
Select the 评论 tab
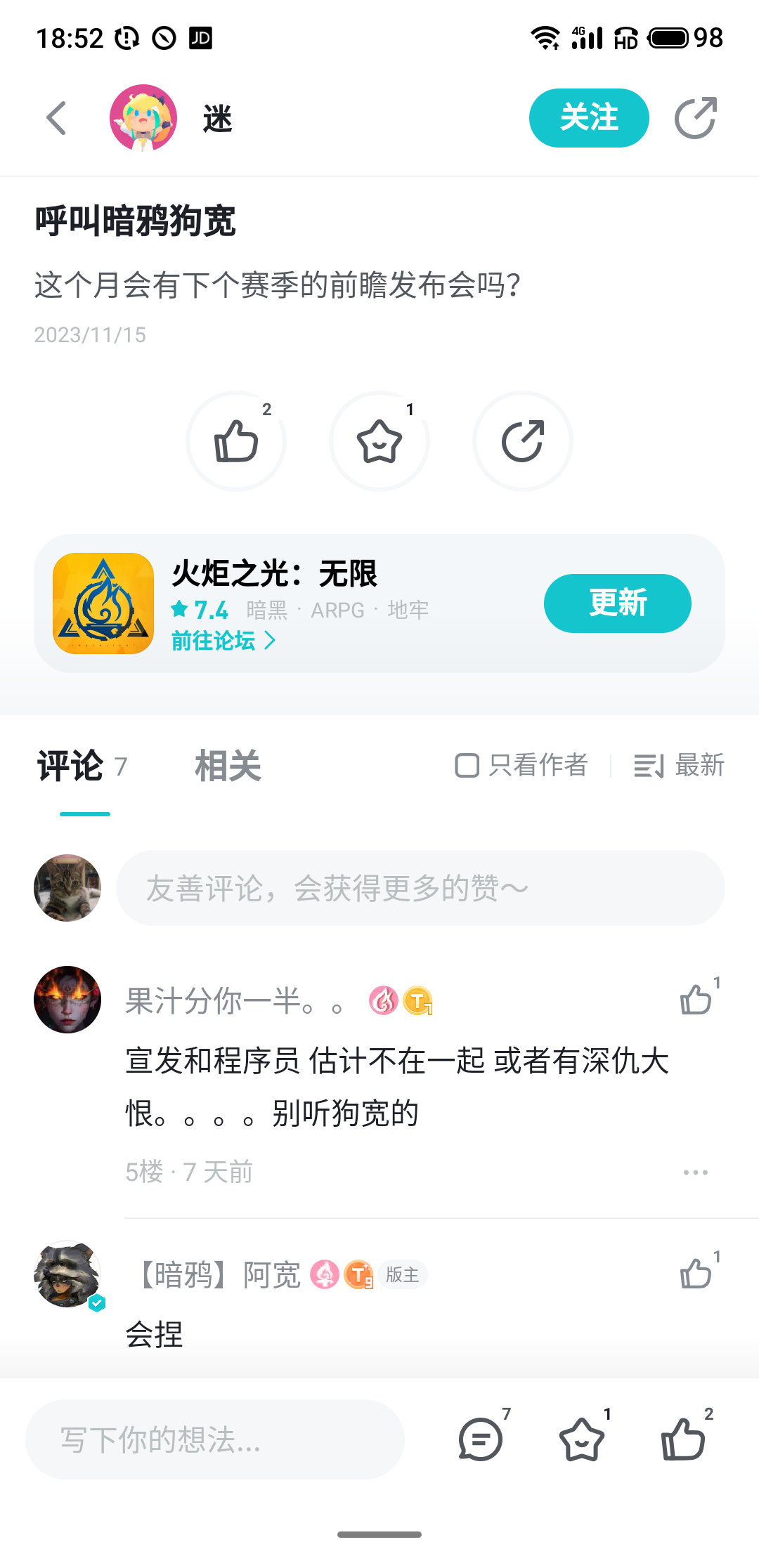click(x=72, y=766)
